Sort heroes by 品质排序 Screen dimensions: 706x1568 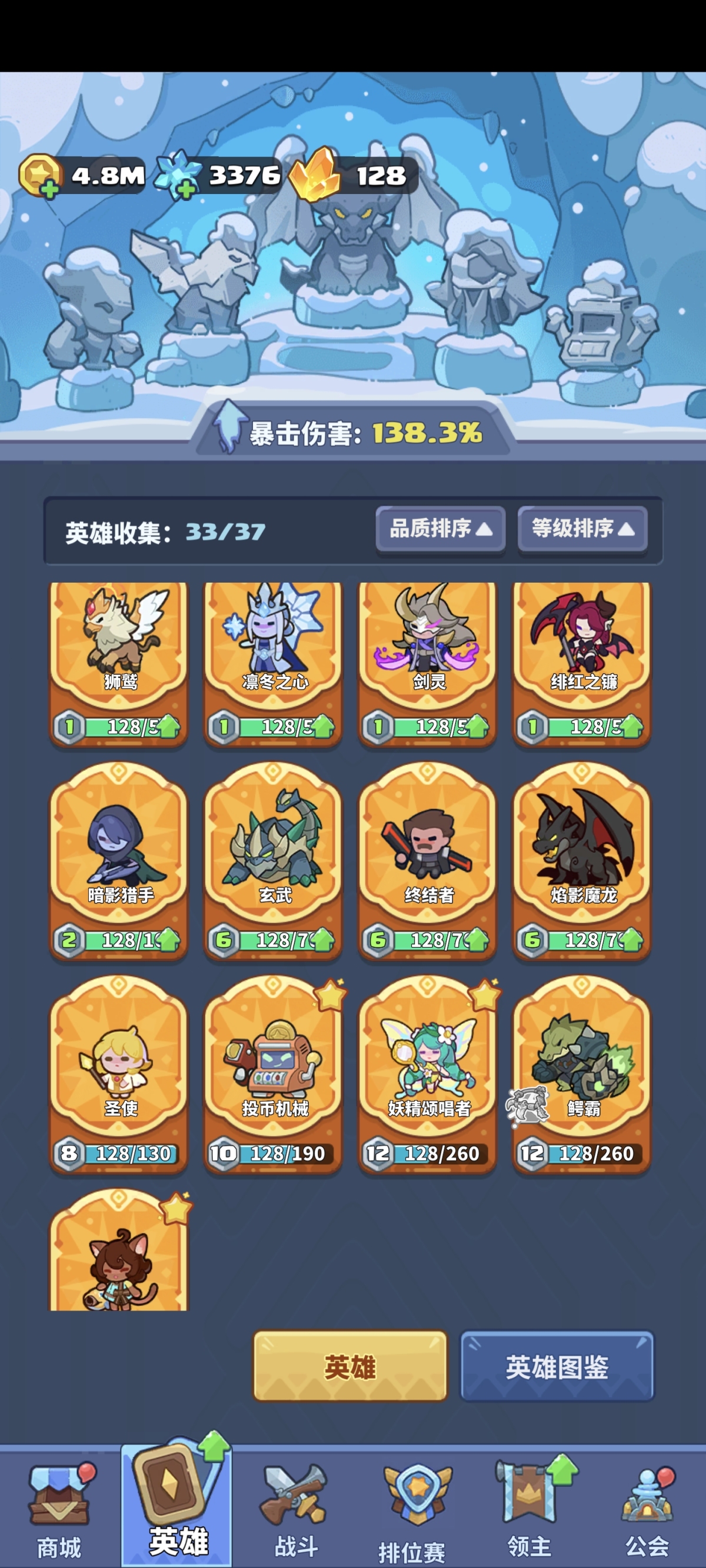pyautogui.click(x=441, y=529)
